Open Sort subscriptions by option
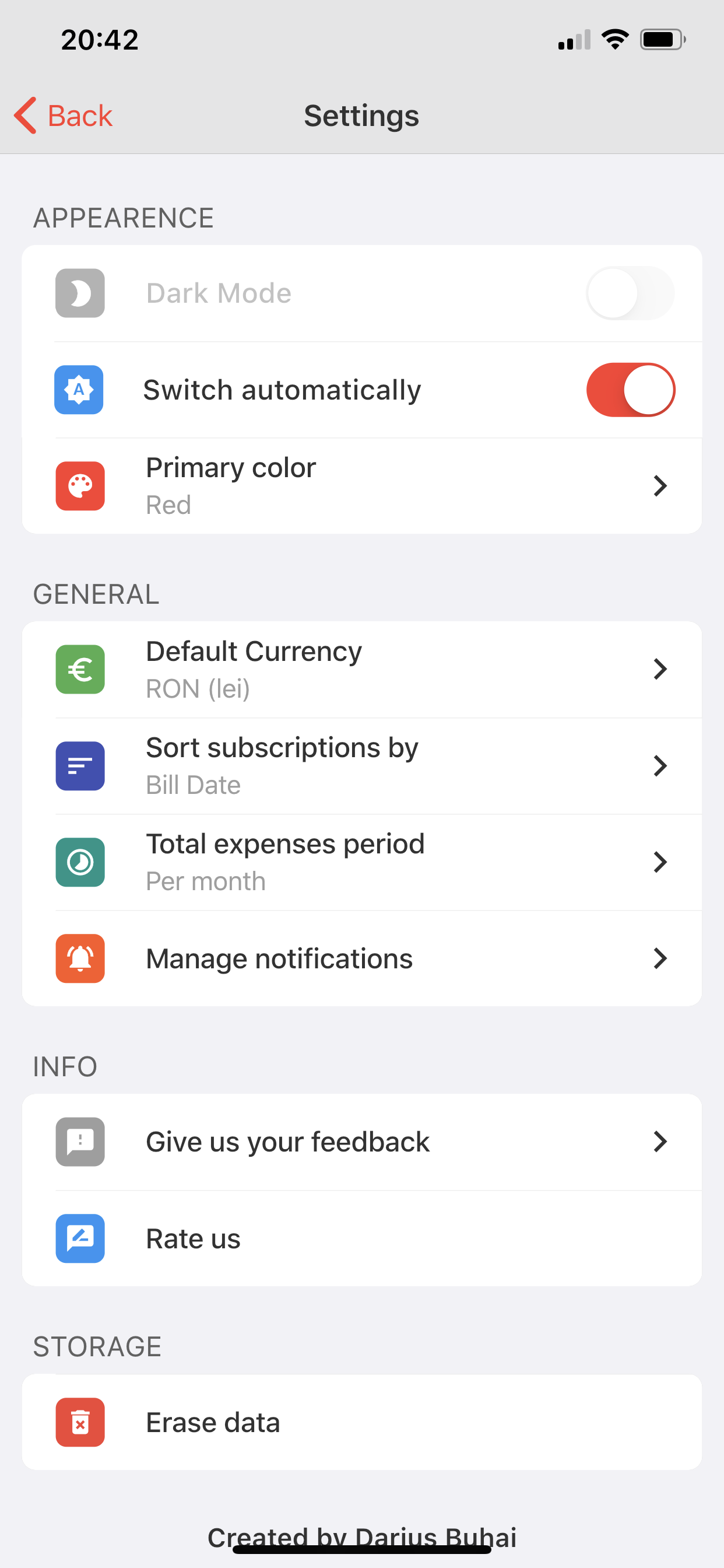The height and width of the screenshot is (1568, 724). (362, 766)
